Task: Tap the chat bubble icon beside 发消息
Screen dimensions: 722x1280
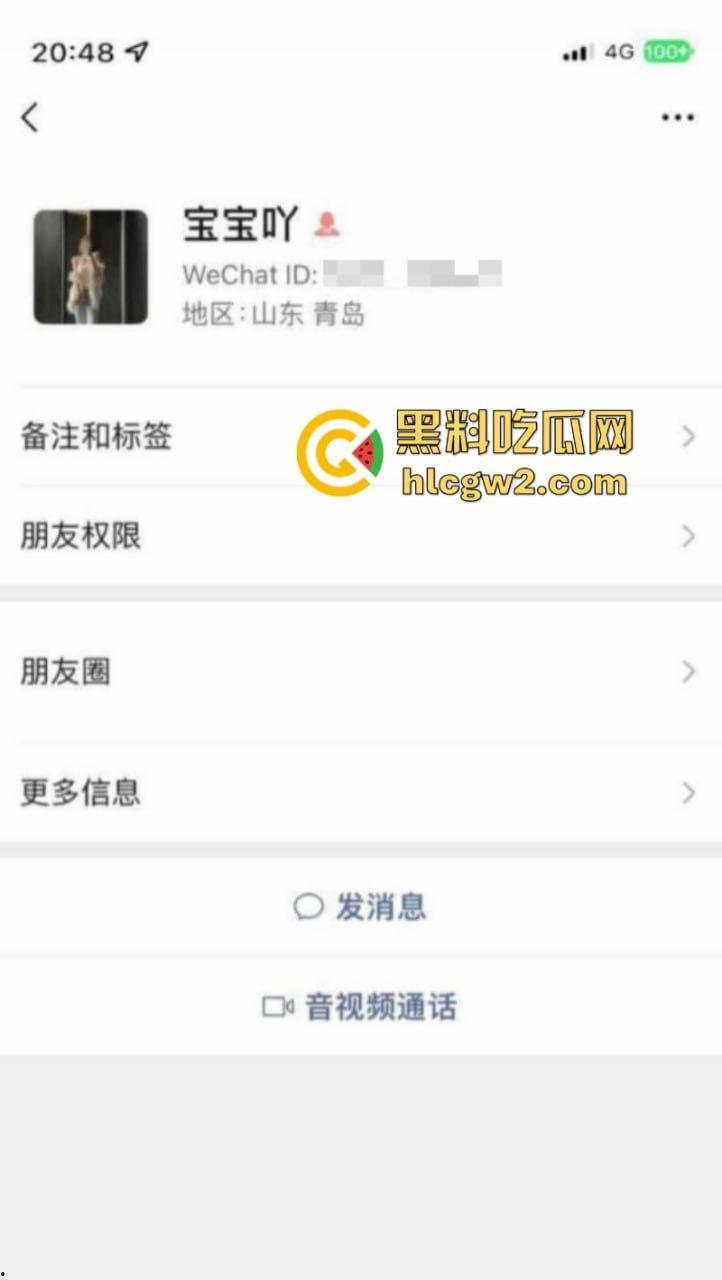Action: [x=308, y=907]
